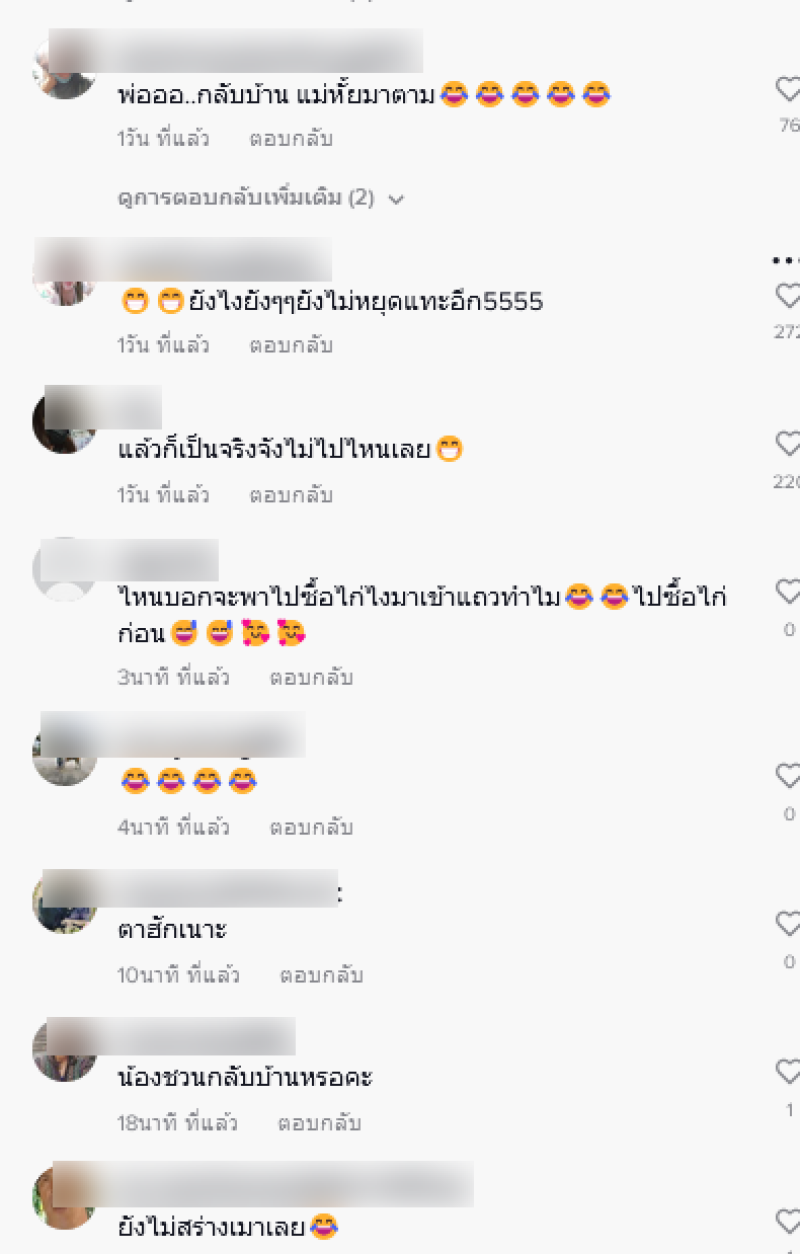800x1254 pixels.
Task: Reply to the 'พ่อออ..กลับบ้าน' comment
Action: point(290,139)
